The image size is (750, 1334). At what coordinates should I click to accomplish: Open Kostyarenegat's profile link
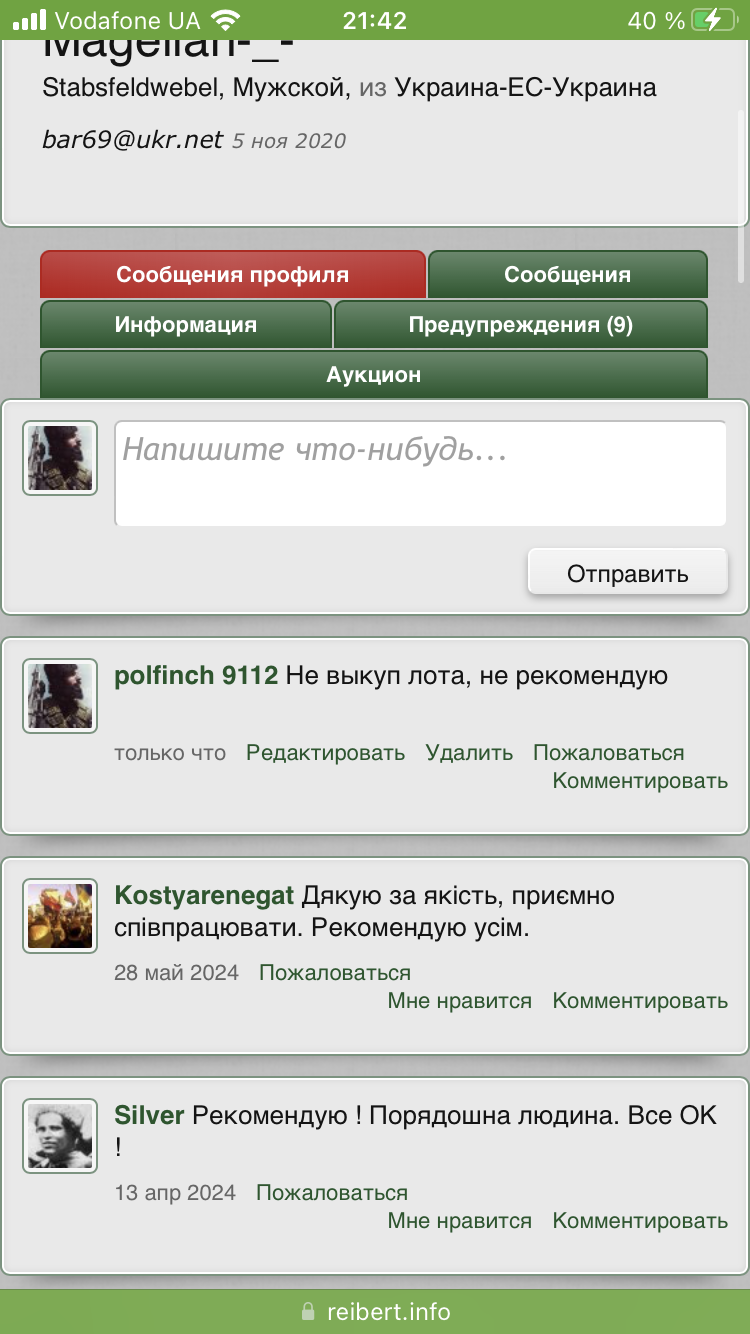204,895
